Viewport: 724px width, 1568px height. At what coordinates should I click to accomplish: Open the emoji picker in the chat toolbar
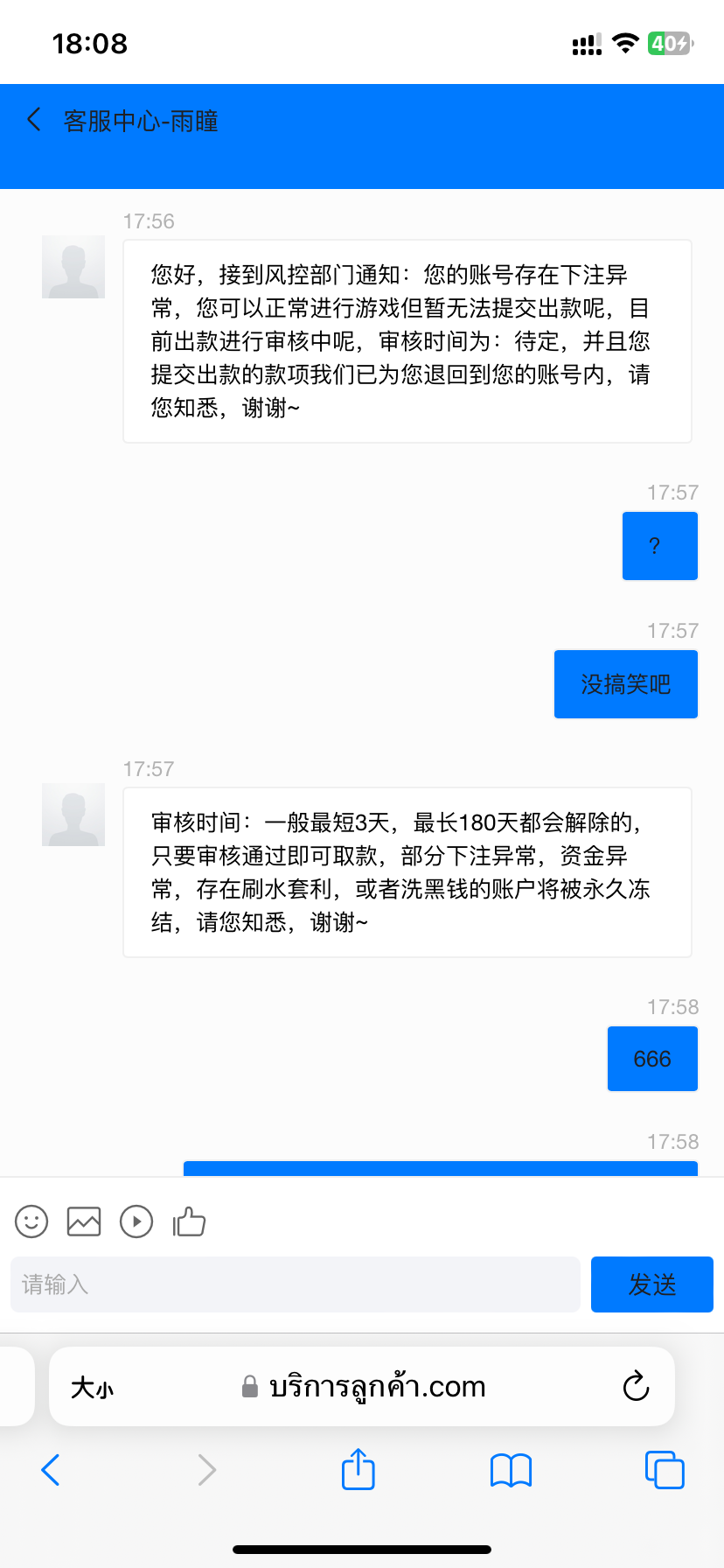click(x=31, y=1221)
